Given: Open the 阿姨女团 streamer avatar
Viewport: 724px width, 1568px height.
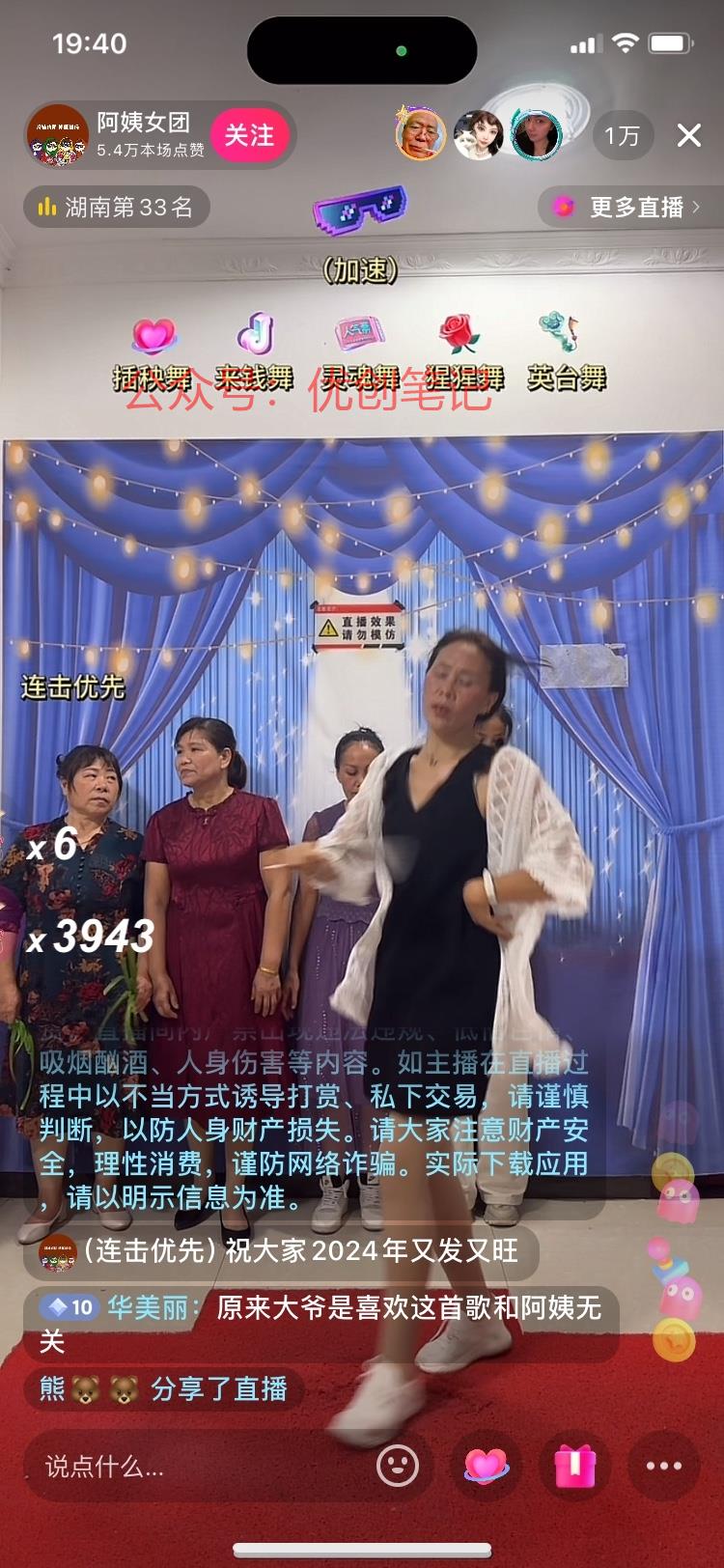Looking at the screenshot, I should pos(57,135).
